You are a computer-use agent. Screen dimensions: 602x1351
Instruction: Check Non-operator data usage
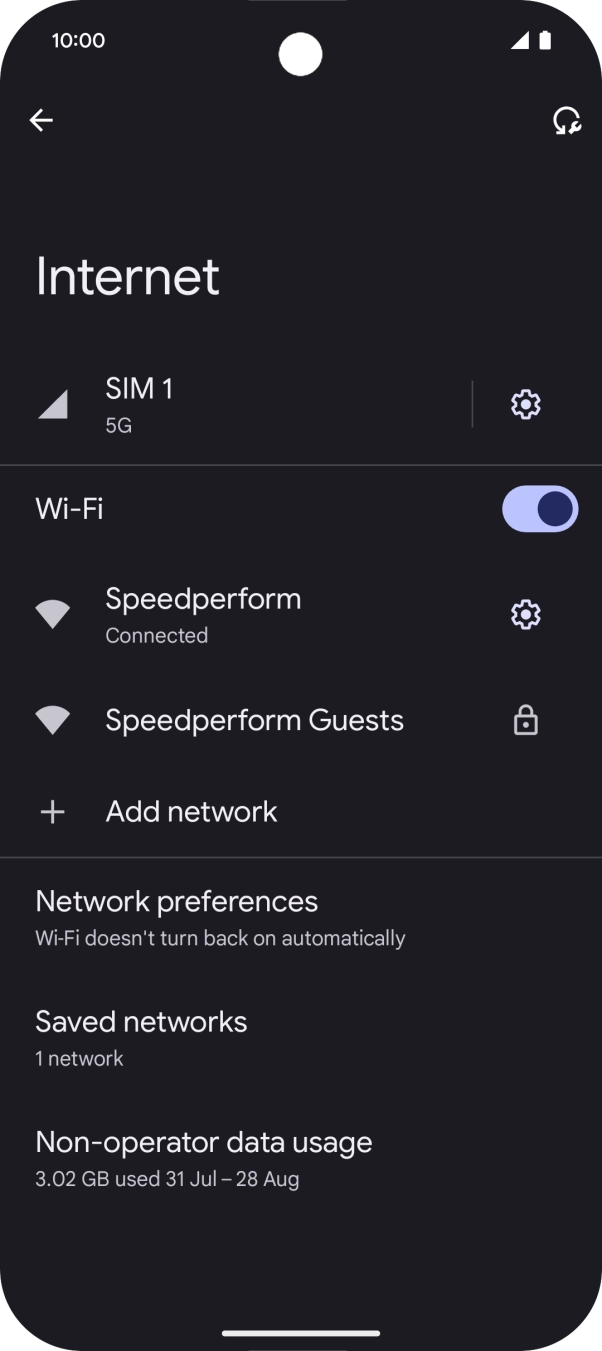[203, 1157]
